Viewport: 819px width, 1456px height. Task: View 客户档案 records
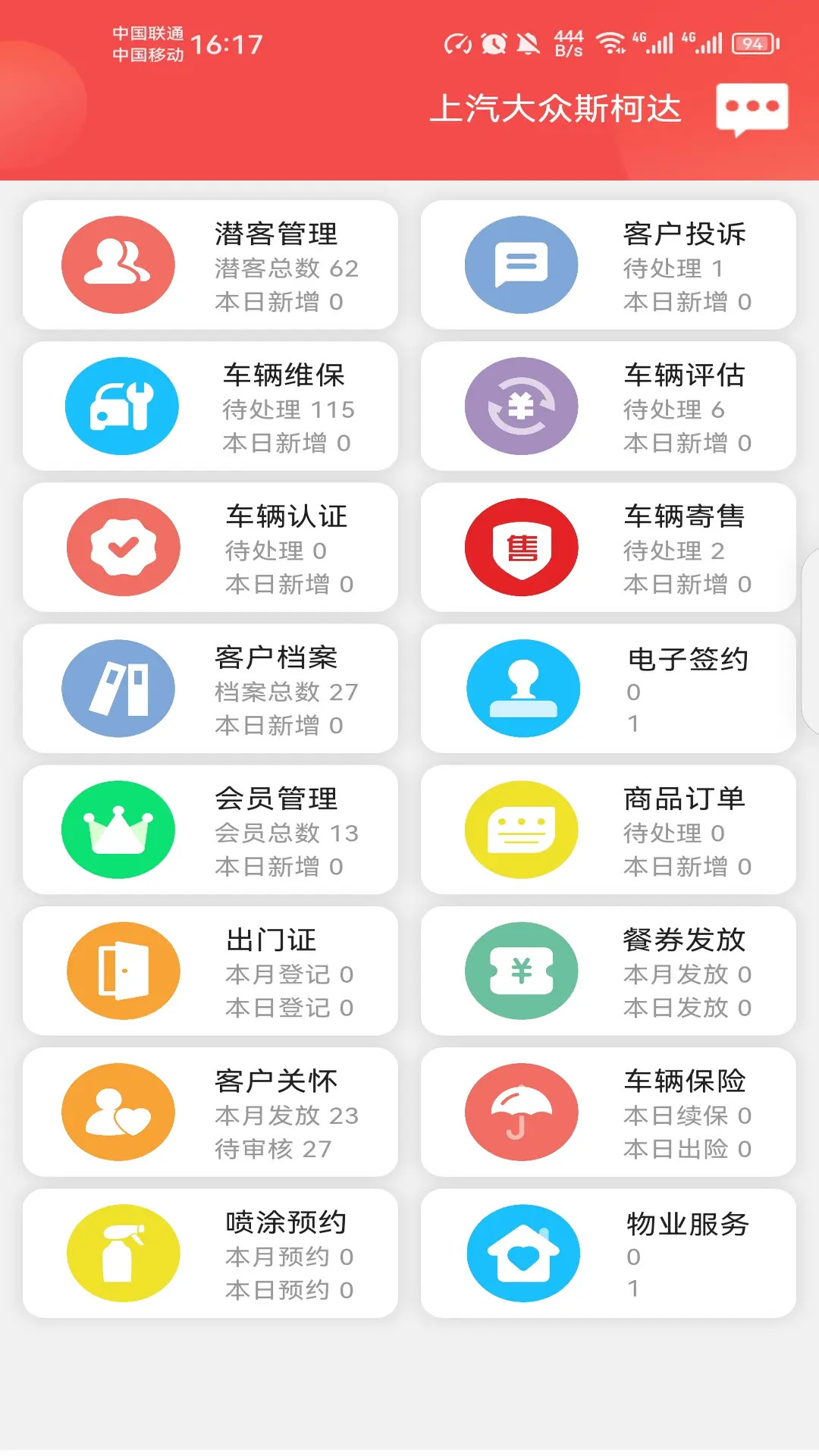pyautogui.click(x=210, y=689)
